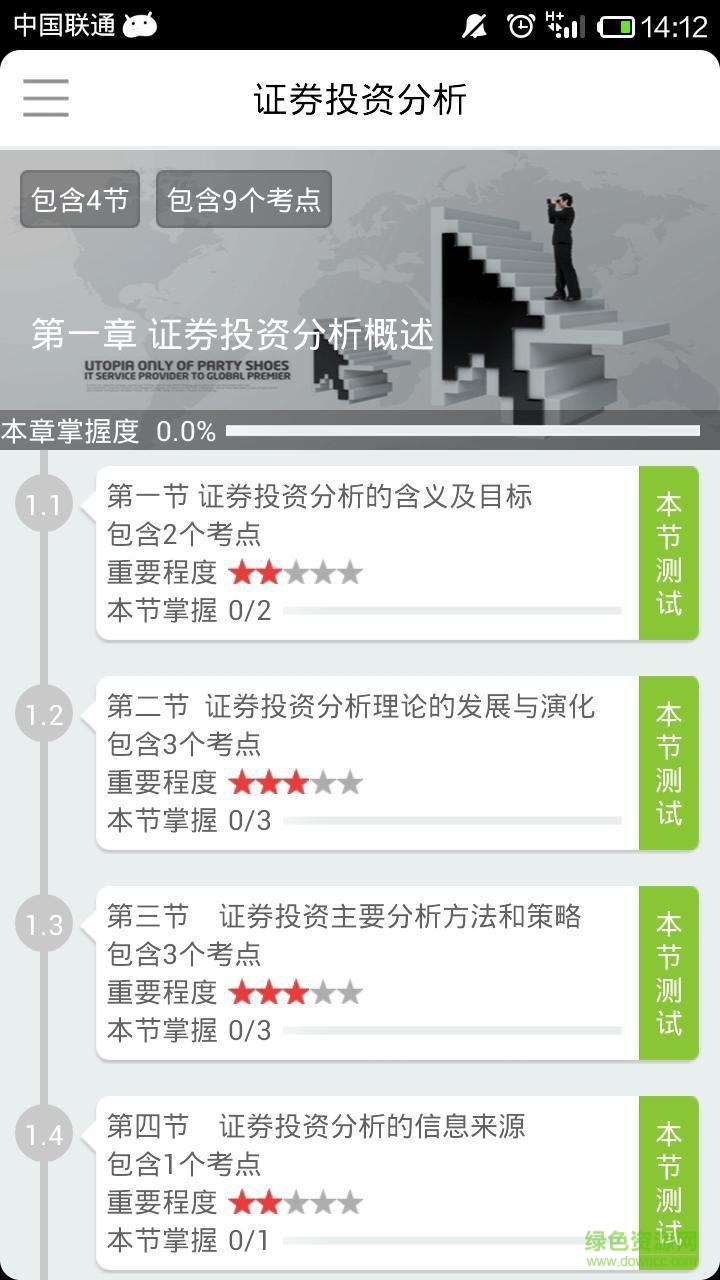
Task: Tap the 本节测试 button beside 第三节
Action: point(668,972)
